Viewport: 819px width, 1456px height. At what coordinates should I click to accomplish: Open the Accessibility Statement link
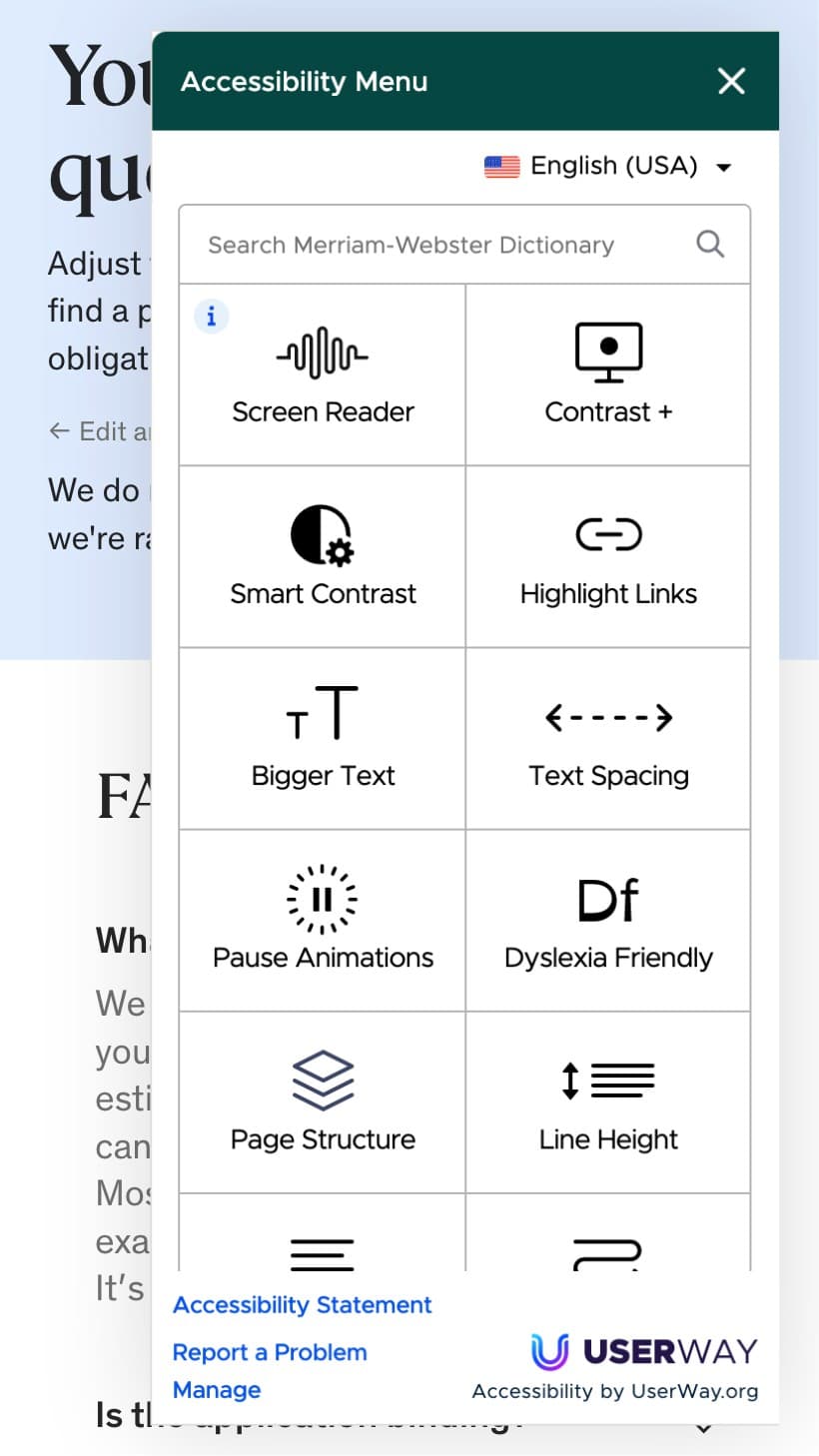coord(303,1305)
